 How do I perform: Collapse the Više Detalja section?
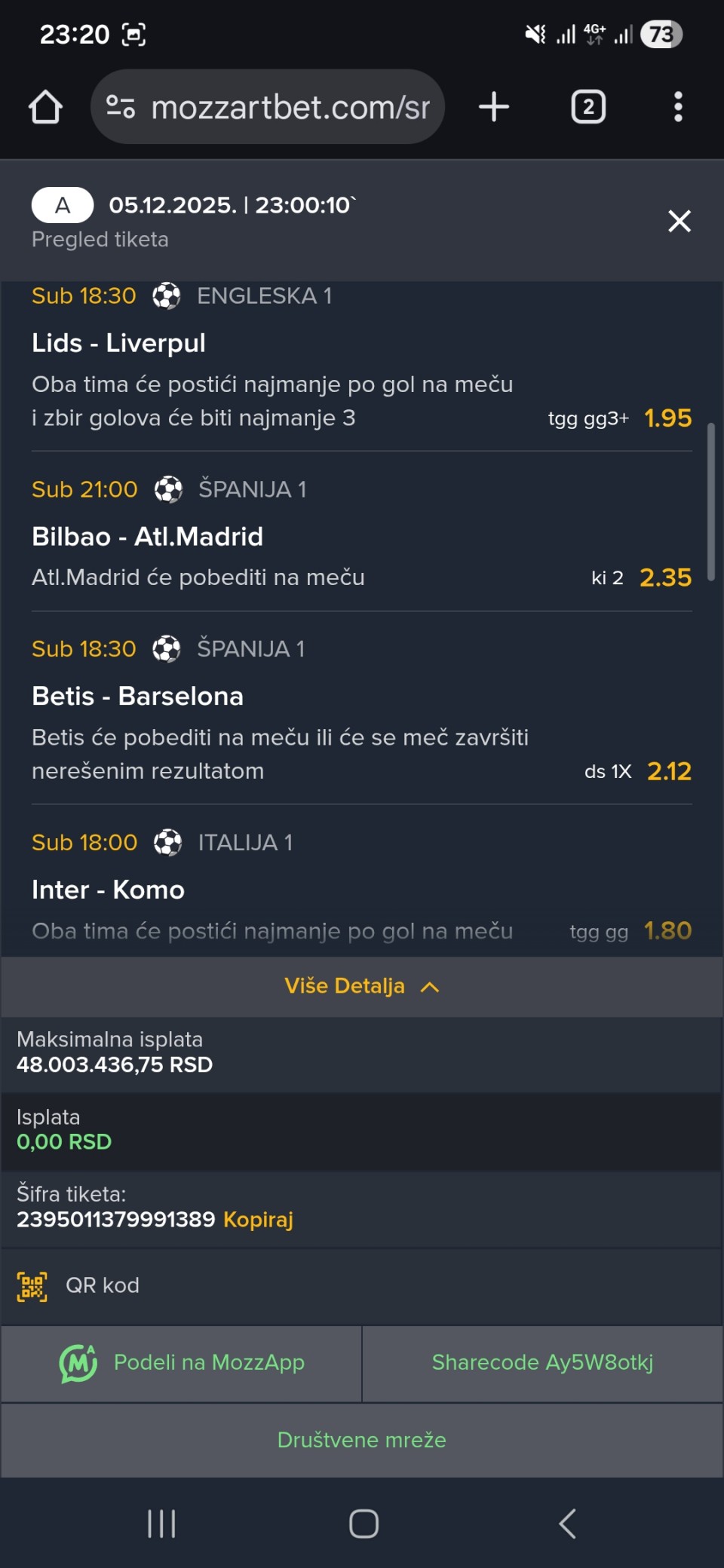tap(361, 986)
